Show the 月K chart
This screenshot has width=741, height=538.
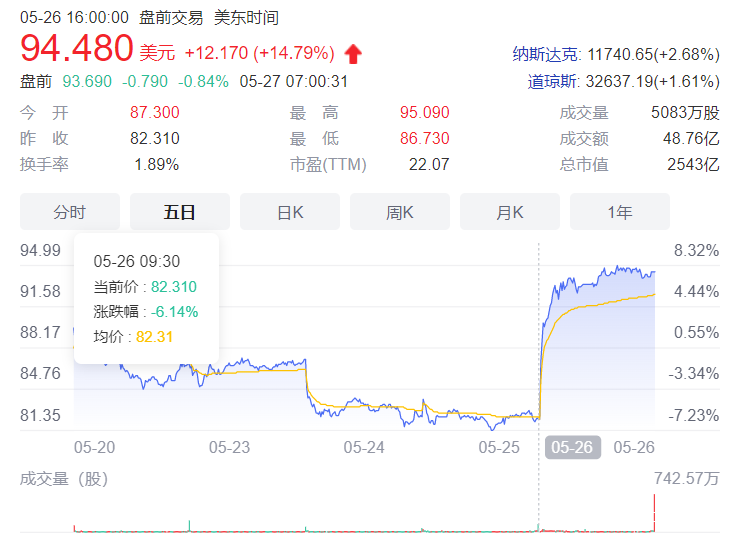click(509, 212)
